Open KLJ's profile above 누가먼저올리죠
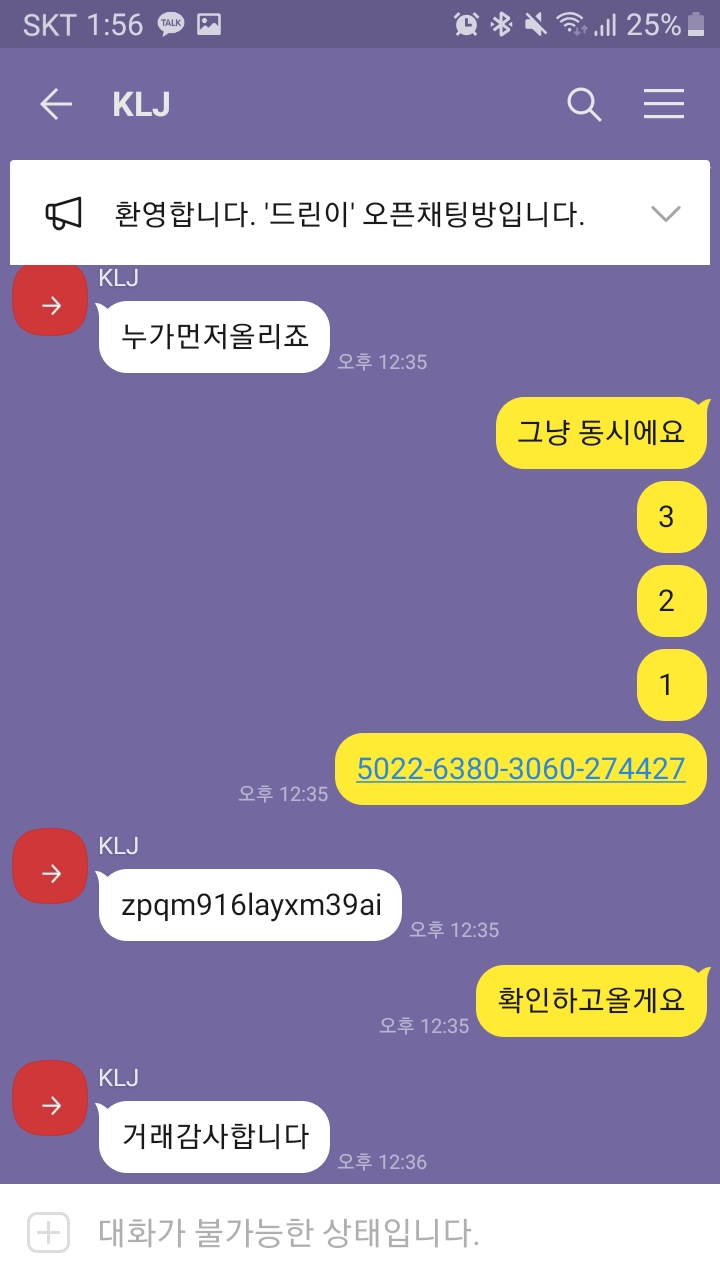 tap(50, 302)
